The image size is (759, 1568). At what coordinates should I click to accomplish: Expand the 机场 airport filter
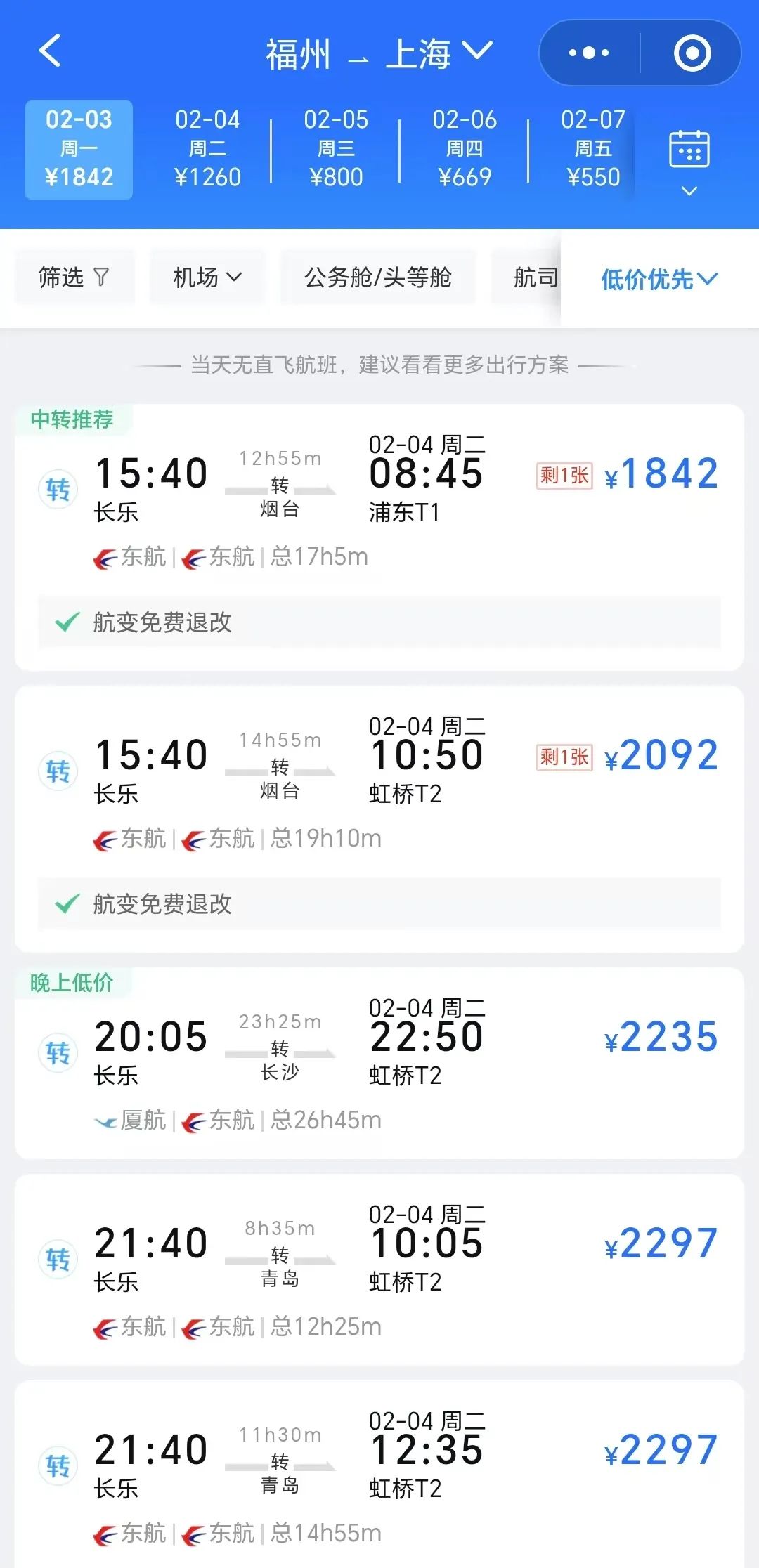(207, 277)
